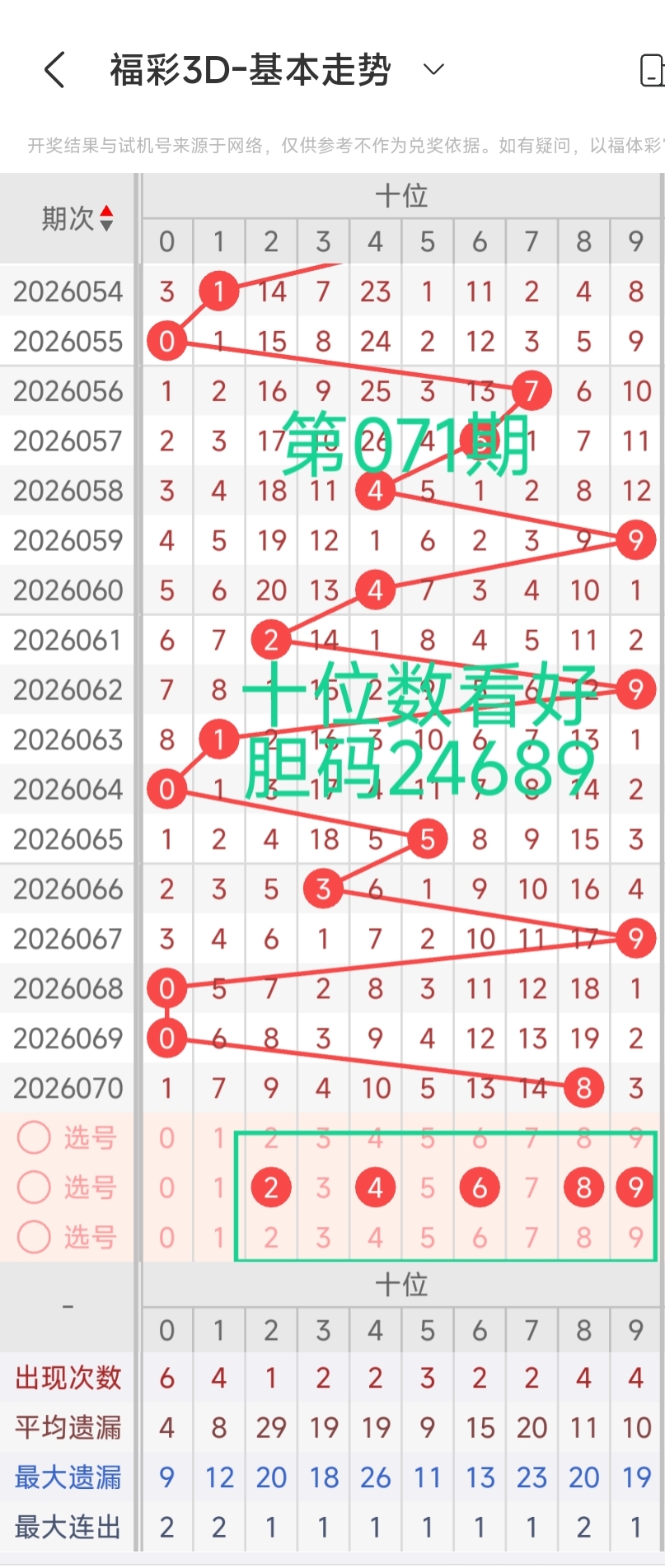This screenshot has height=1568, width=665.
Task: Tap the circled 9 in row 2026067
Action: point(635,938)
